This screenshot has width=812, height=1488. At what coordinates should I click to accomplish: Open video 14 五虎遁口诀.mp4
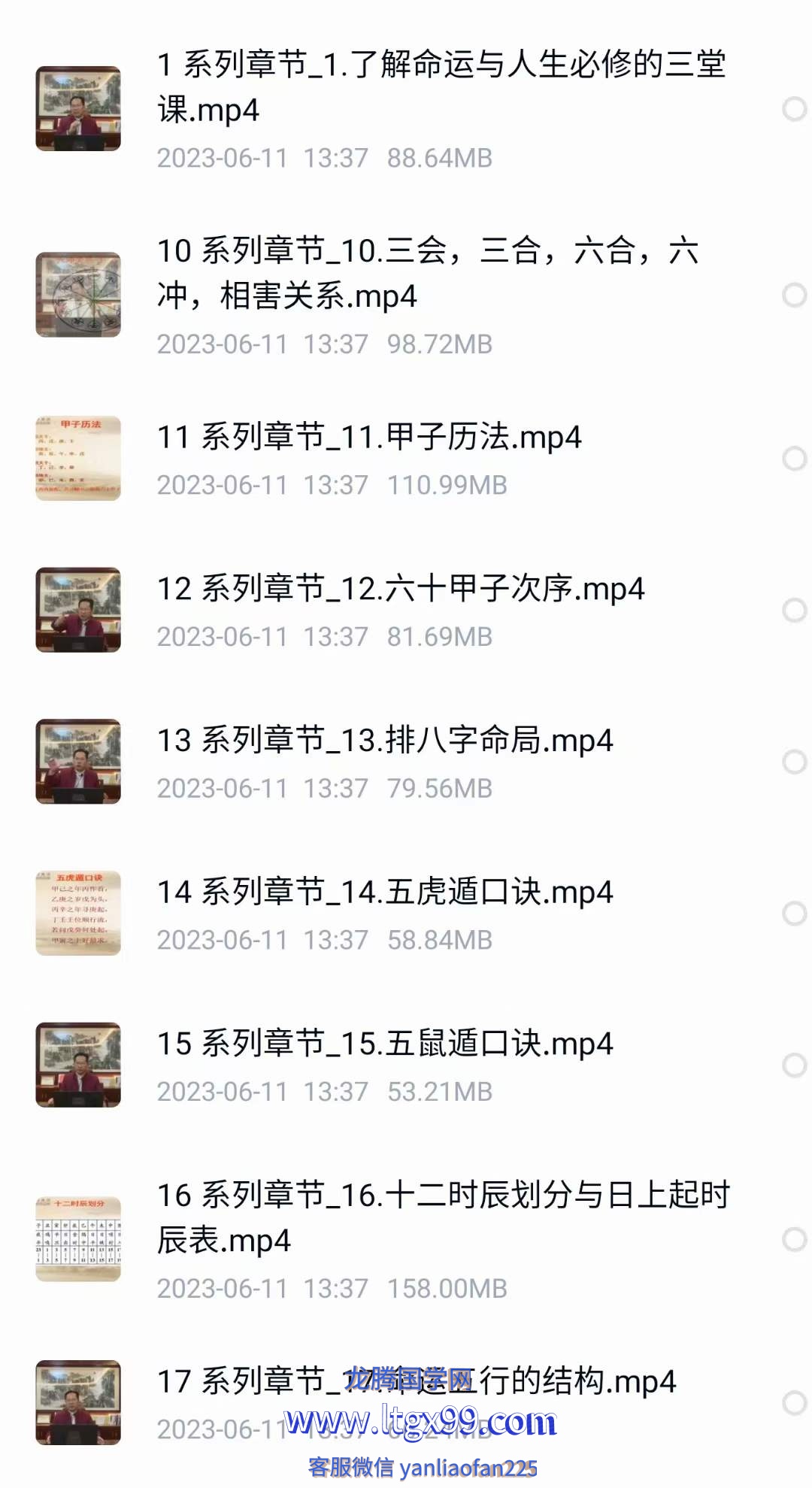(x=385, y=892)
